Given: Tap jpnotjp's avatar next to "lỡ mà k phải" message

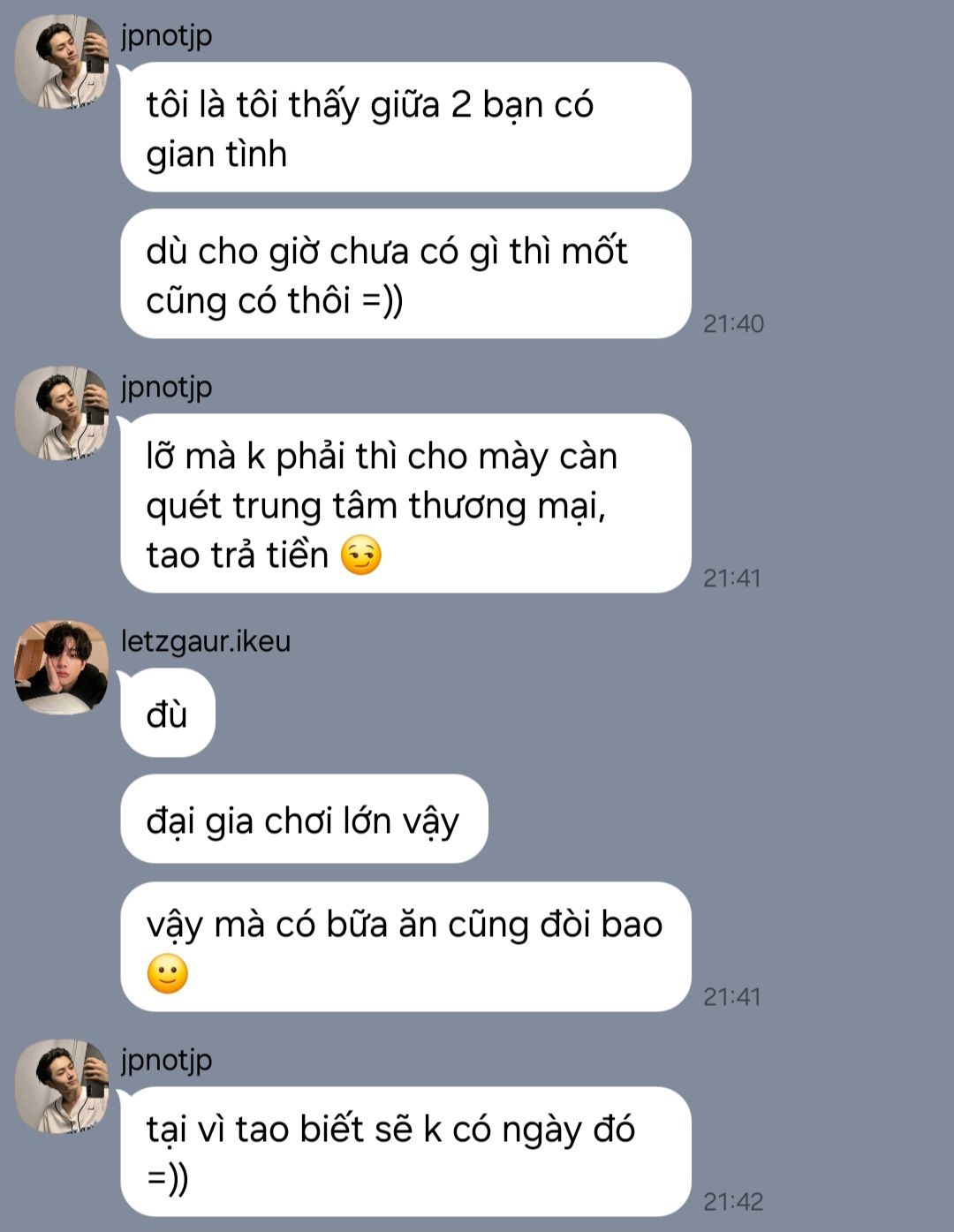Looking at the screenshot, I should [x=61, y=413].
